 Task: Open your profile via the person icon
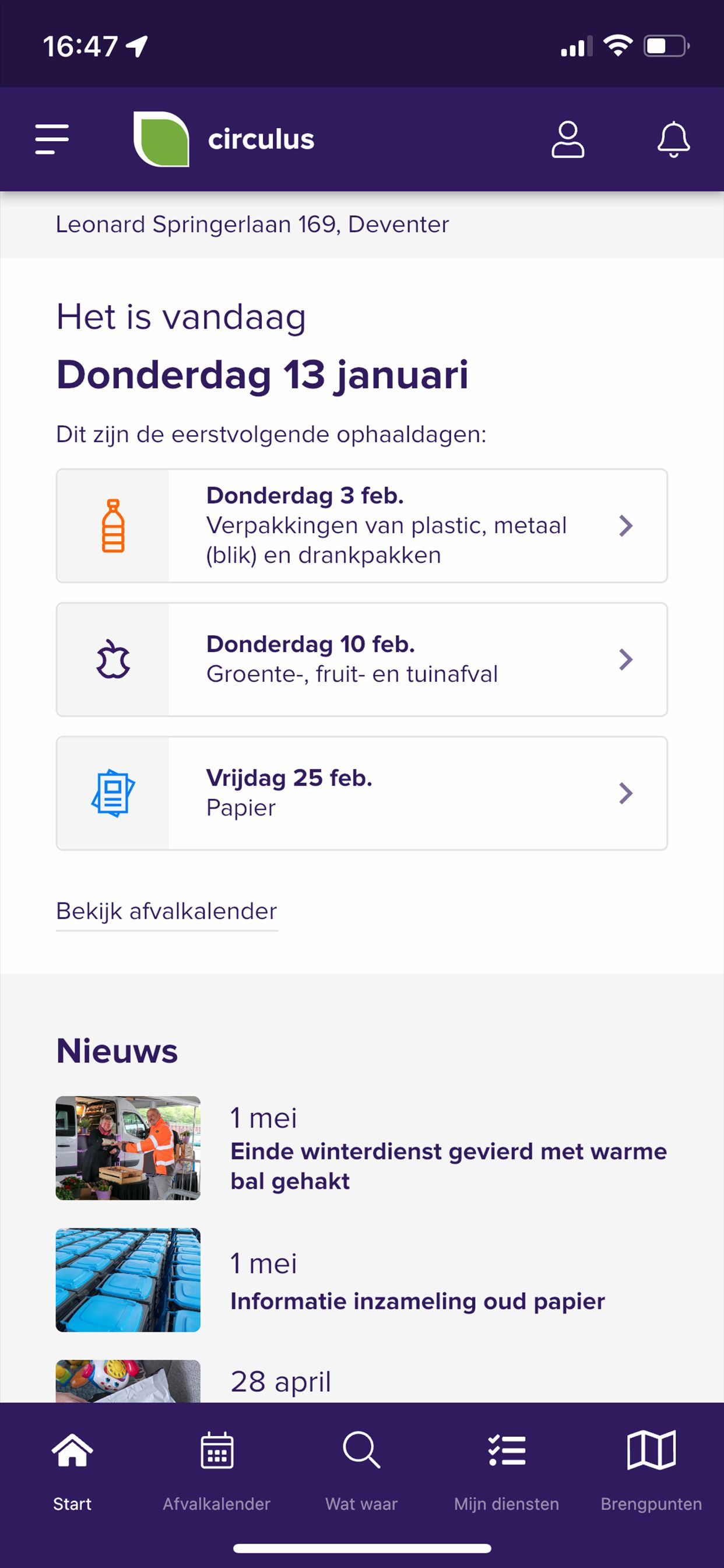568,139
